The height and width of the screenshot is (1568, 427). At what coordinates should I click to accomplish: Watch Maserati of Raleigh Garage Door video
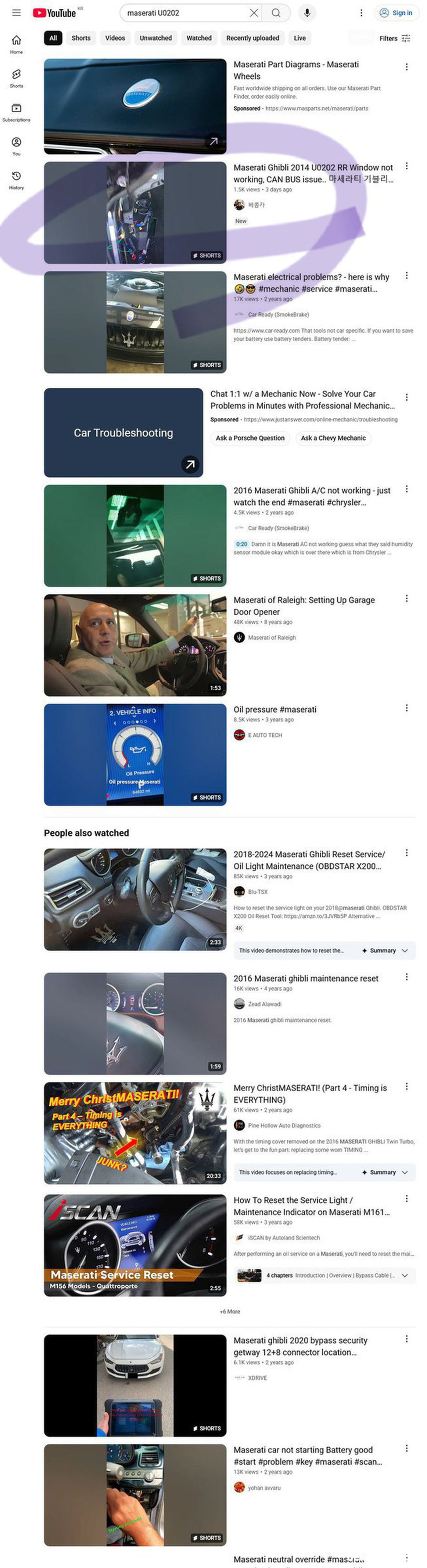135,645
